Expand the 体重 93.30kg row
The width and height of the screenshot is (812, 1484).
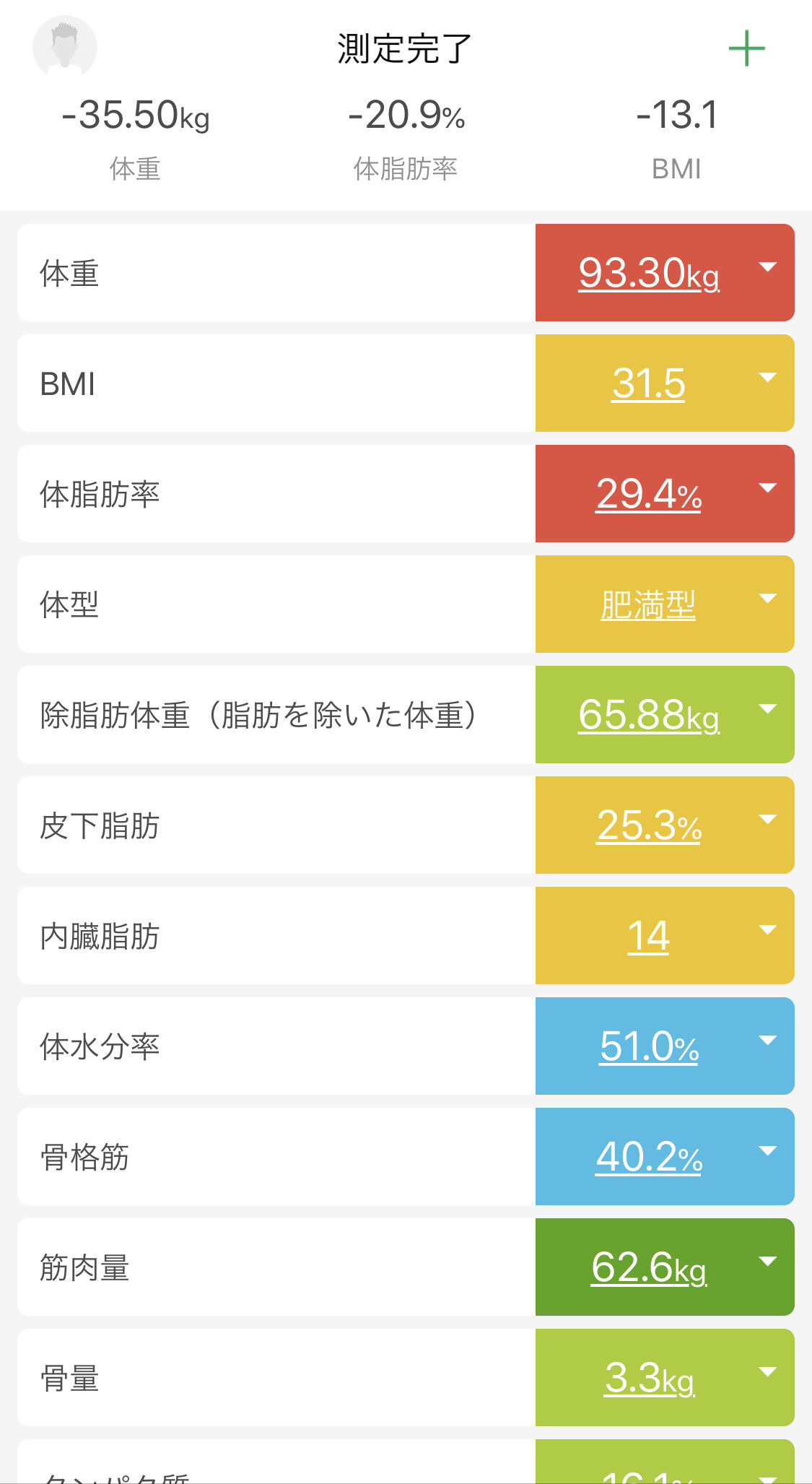coord(767,267)
